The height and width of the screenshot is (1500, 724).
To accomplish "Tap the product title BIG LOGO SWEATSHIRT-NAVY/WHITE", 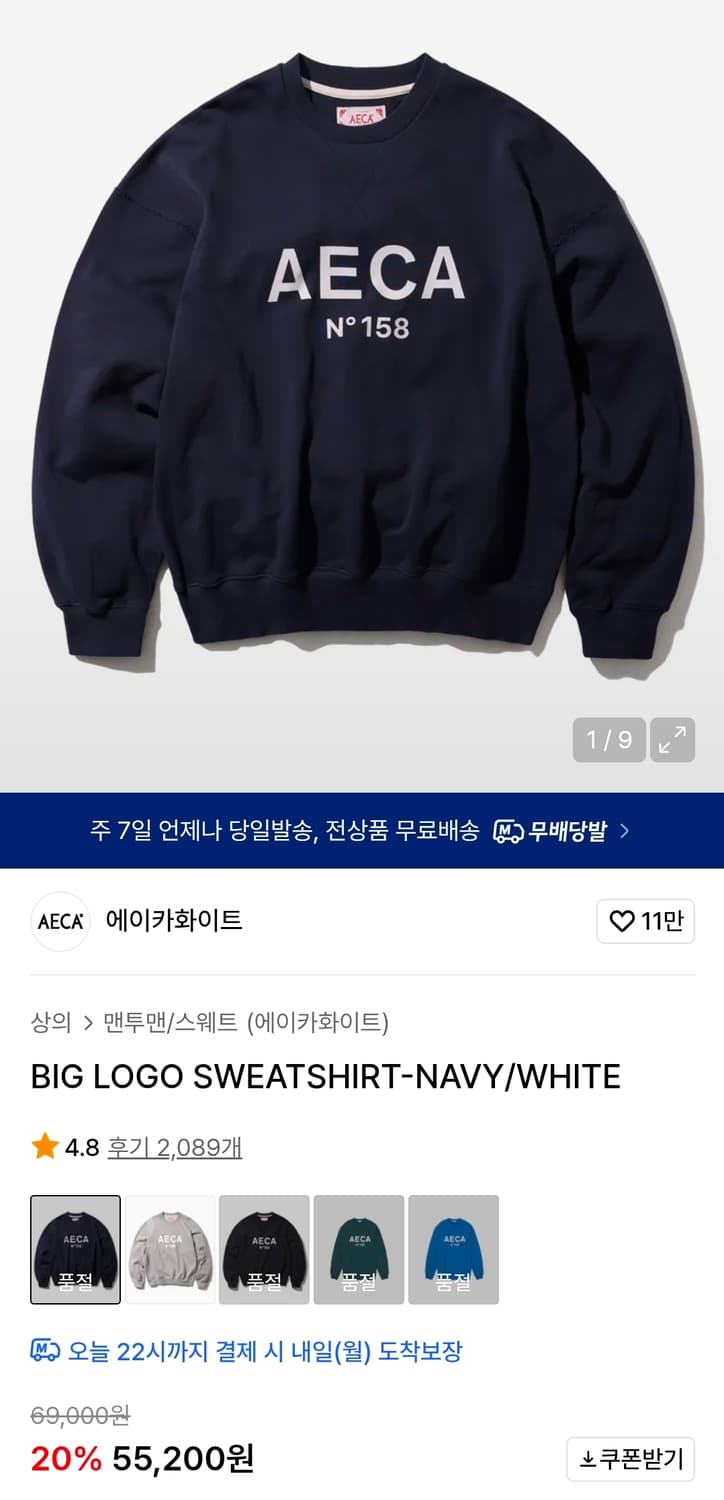I will click(324, 1078).
